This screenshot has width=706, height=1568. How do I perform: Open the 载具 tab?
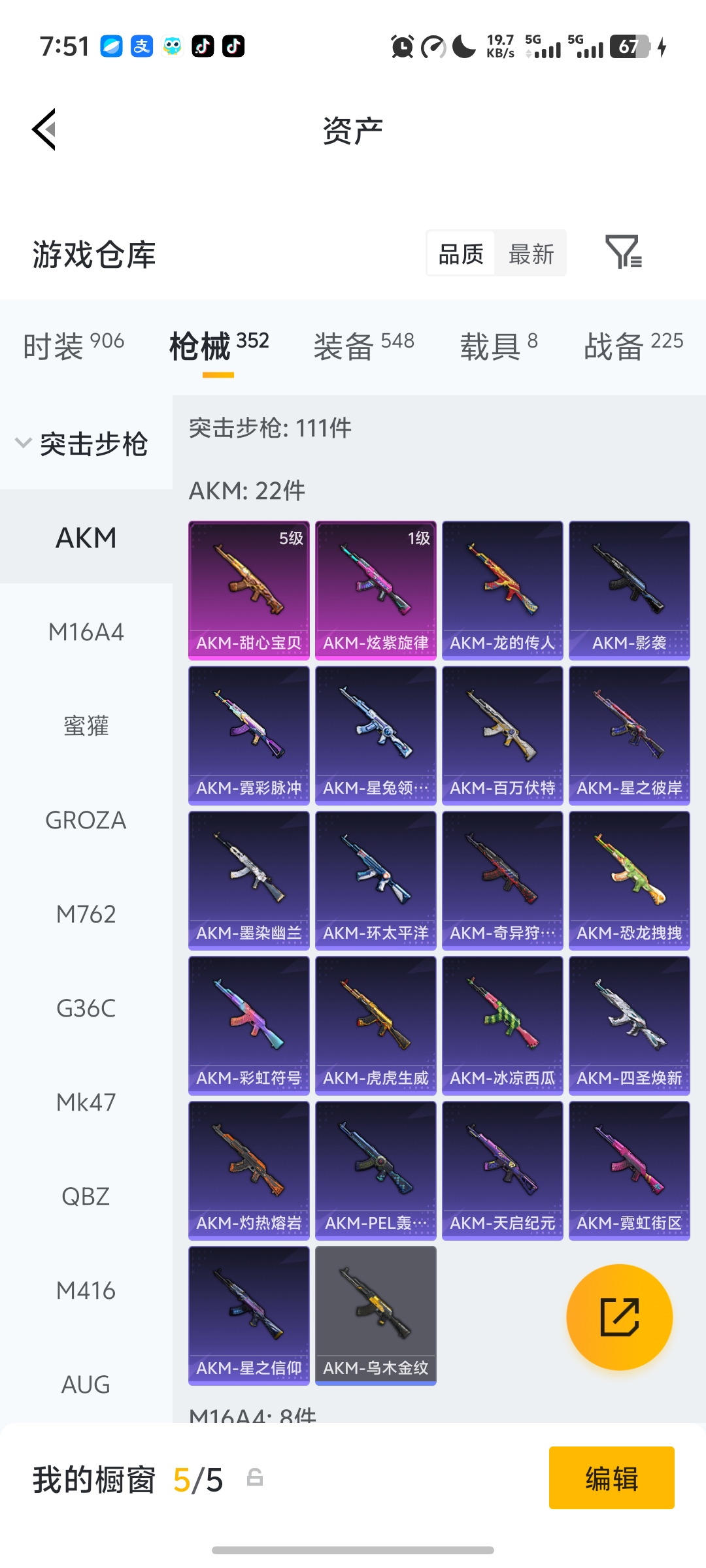tap(499, 345)
